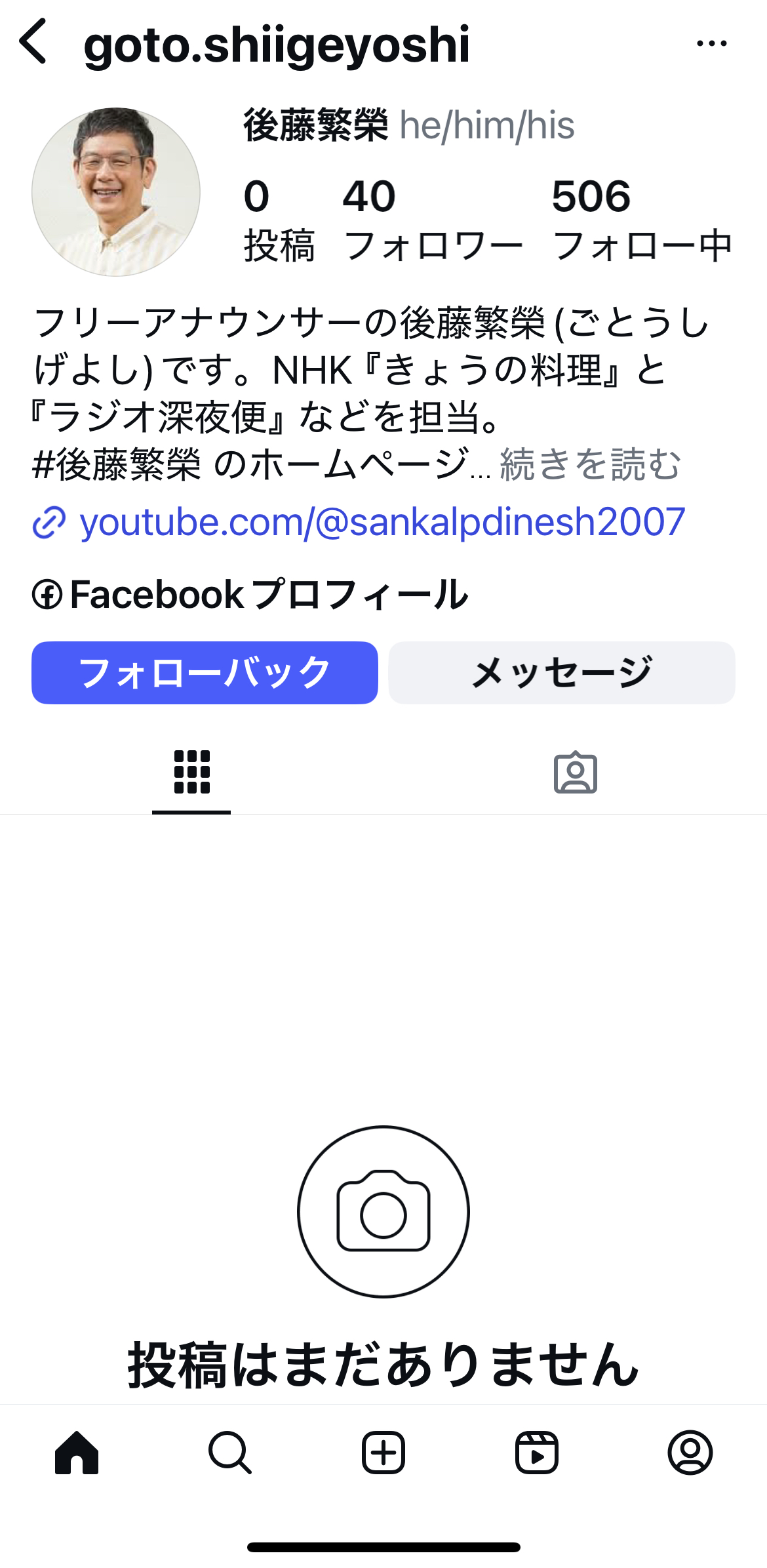Open the youtube.com/@sankalpdinesh2007 link
This screenshot has width=767, height=1568.
point(382,522)
